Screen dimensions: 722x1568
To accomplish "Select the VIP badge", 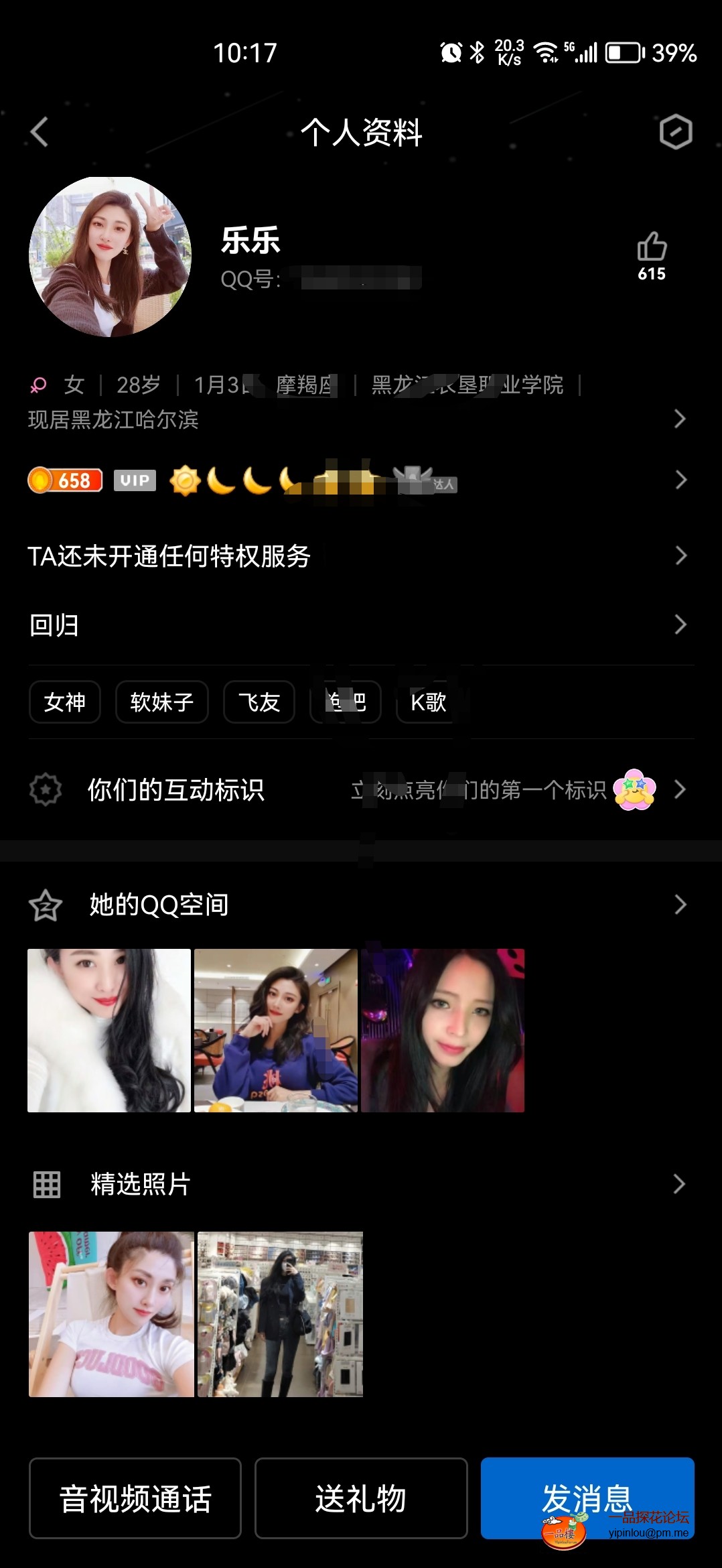I will pos(134,480).
